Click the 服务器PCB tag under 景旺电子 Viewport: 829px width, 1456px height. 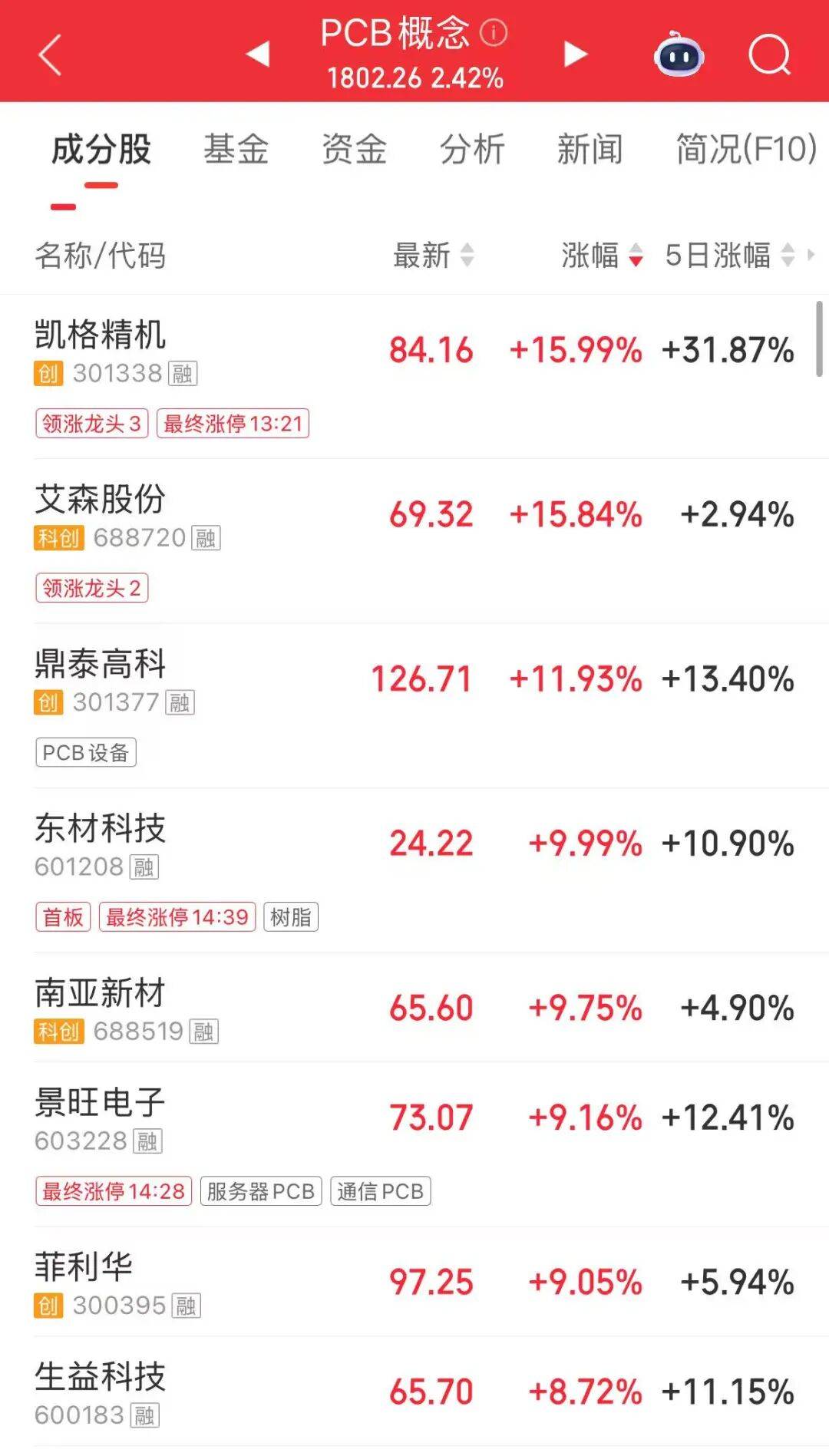point(260,1191)
